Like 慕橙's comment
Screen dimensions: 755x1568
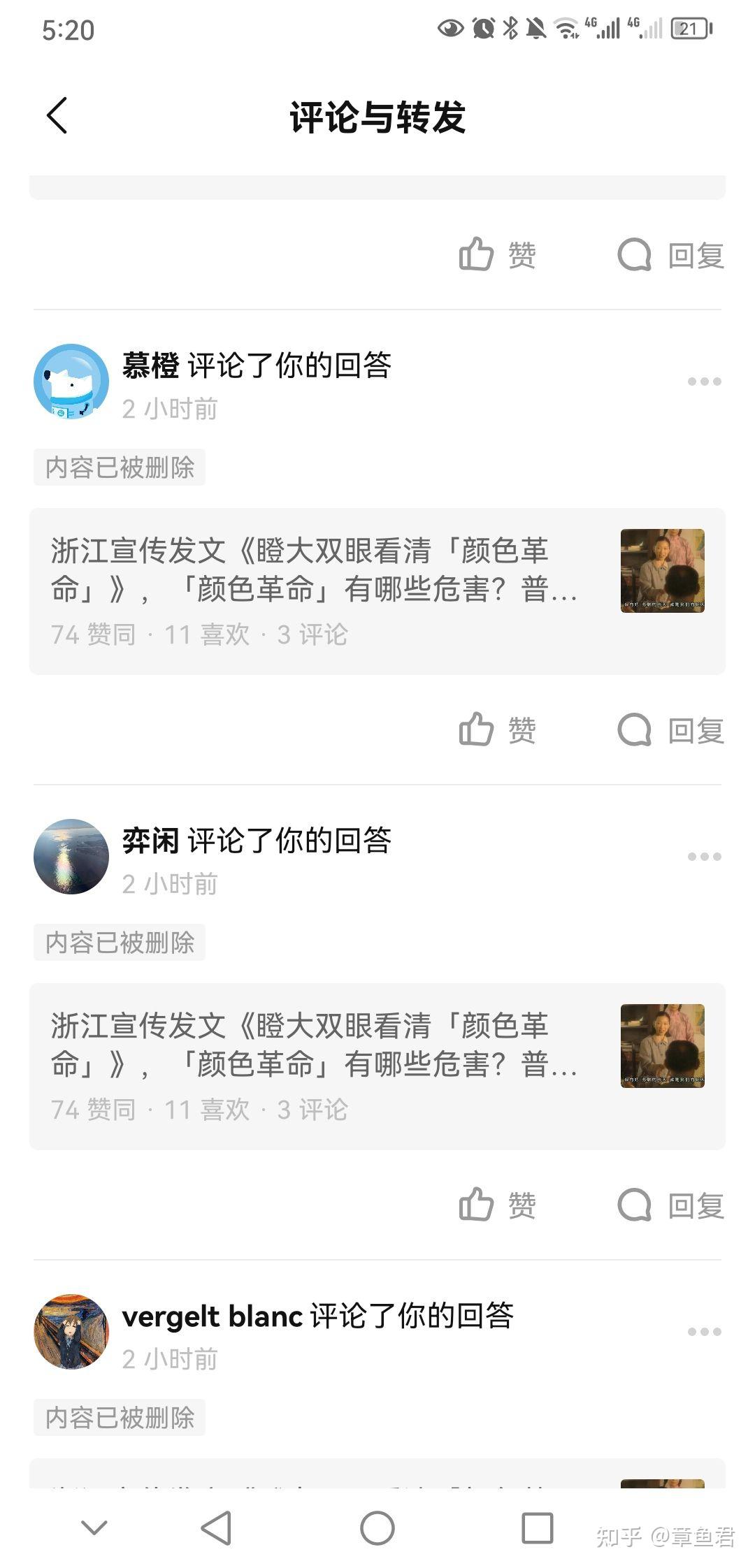point(497,730)
